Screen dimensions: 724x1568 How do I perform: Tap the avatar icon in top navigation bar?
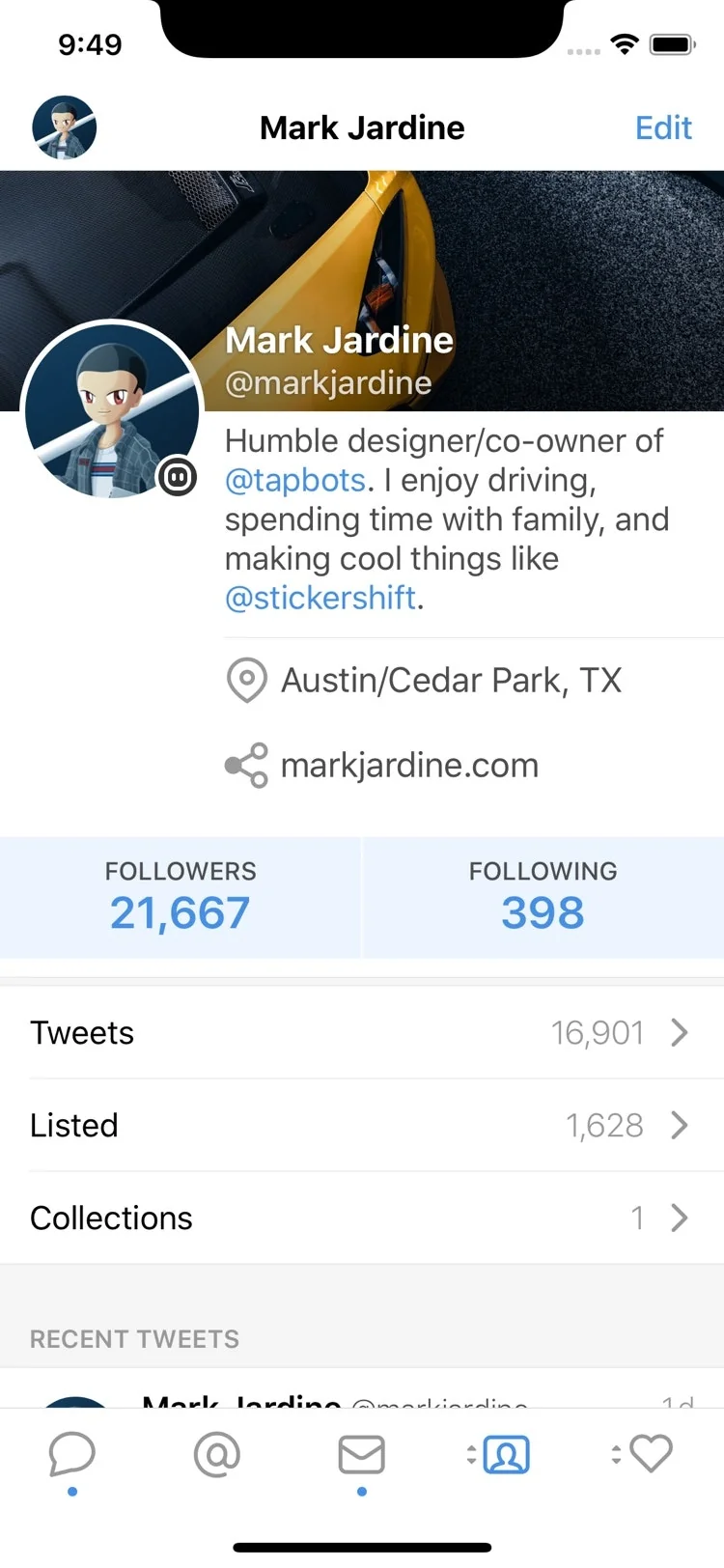pyautogui.click(x=64, y=126)
